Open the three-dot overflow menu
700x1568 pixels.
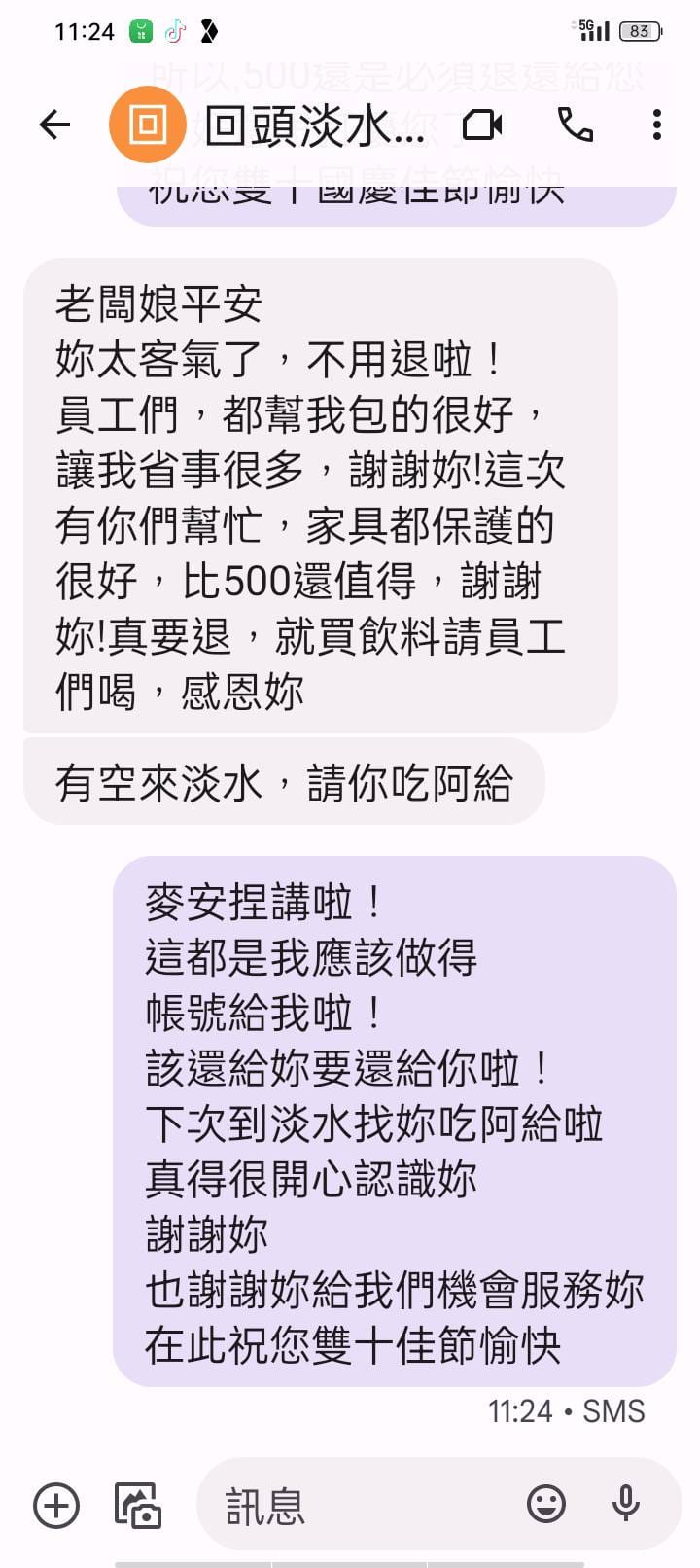point(657,125)
